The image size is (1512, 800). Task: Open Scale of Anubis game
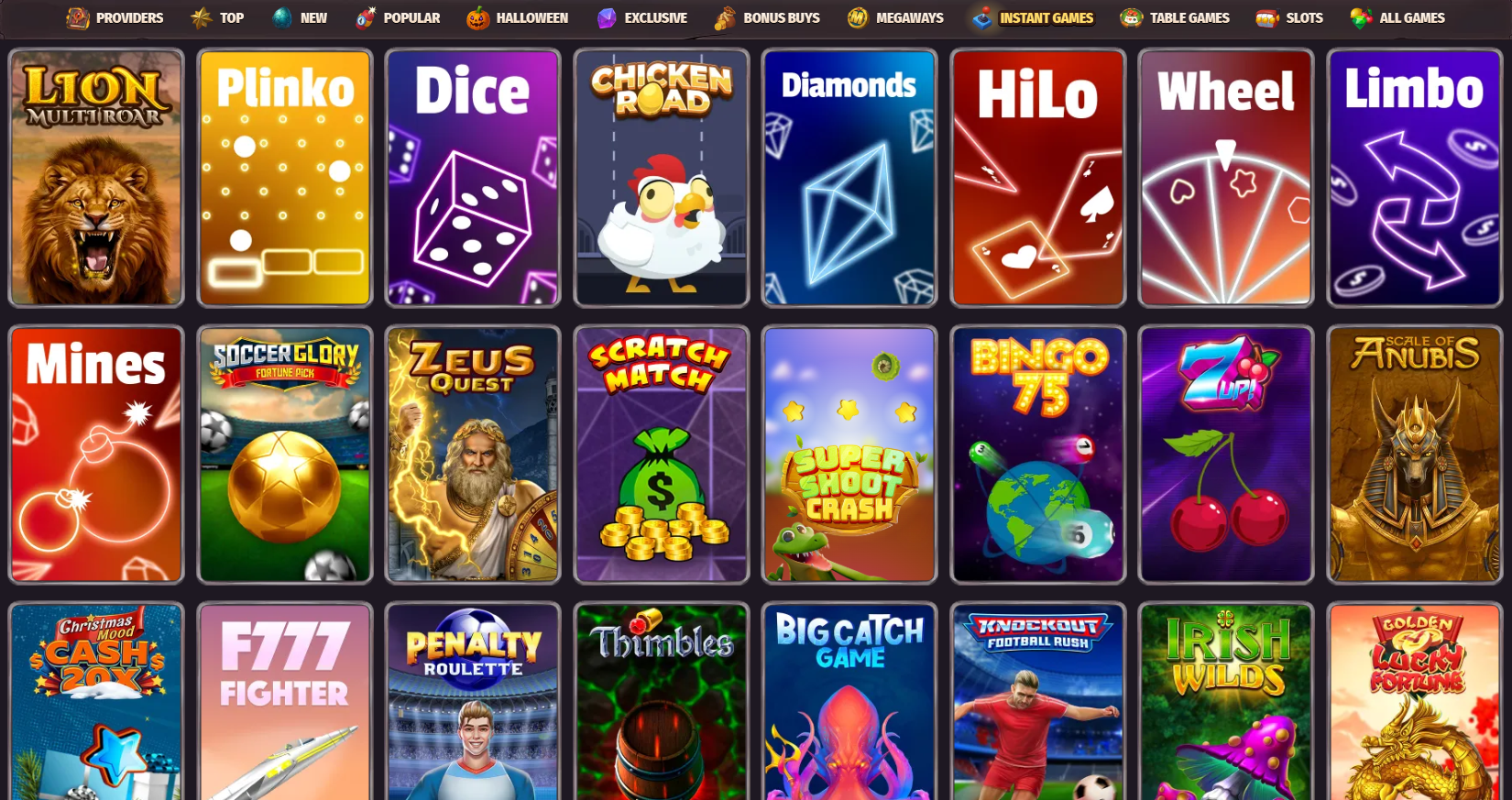tap(1414, 455)
